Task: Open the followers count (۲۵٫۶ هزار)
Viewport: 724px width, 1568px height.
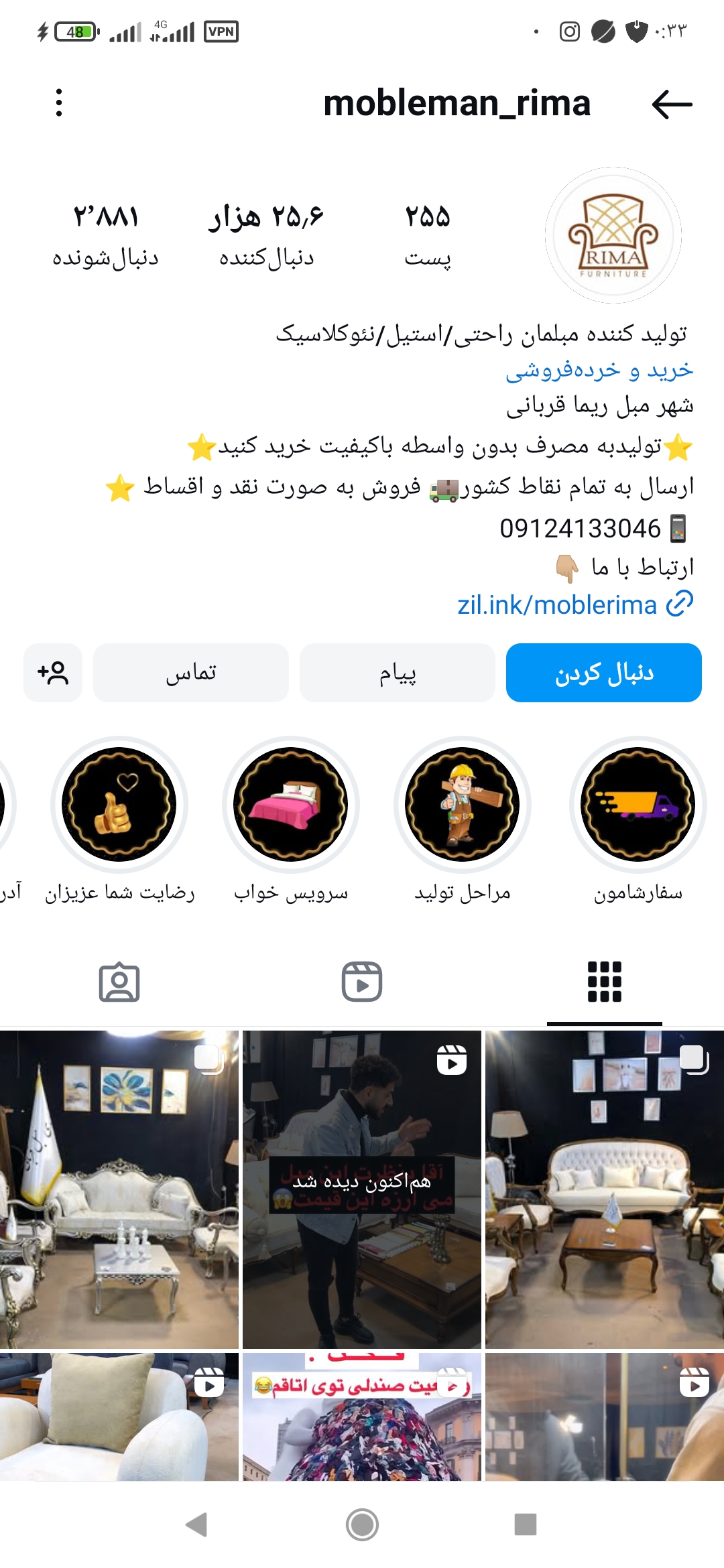Action: (266, 235)
